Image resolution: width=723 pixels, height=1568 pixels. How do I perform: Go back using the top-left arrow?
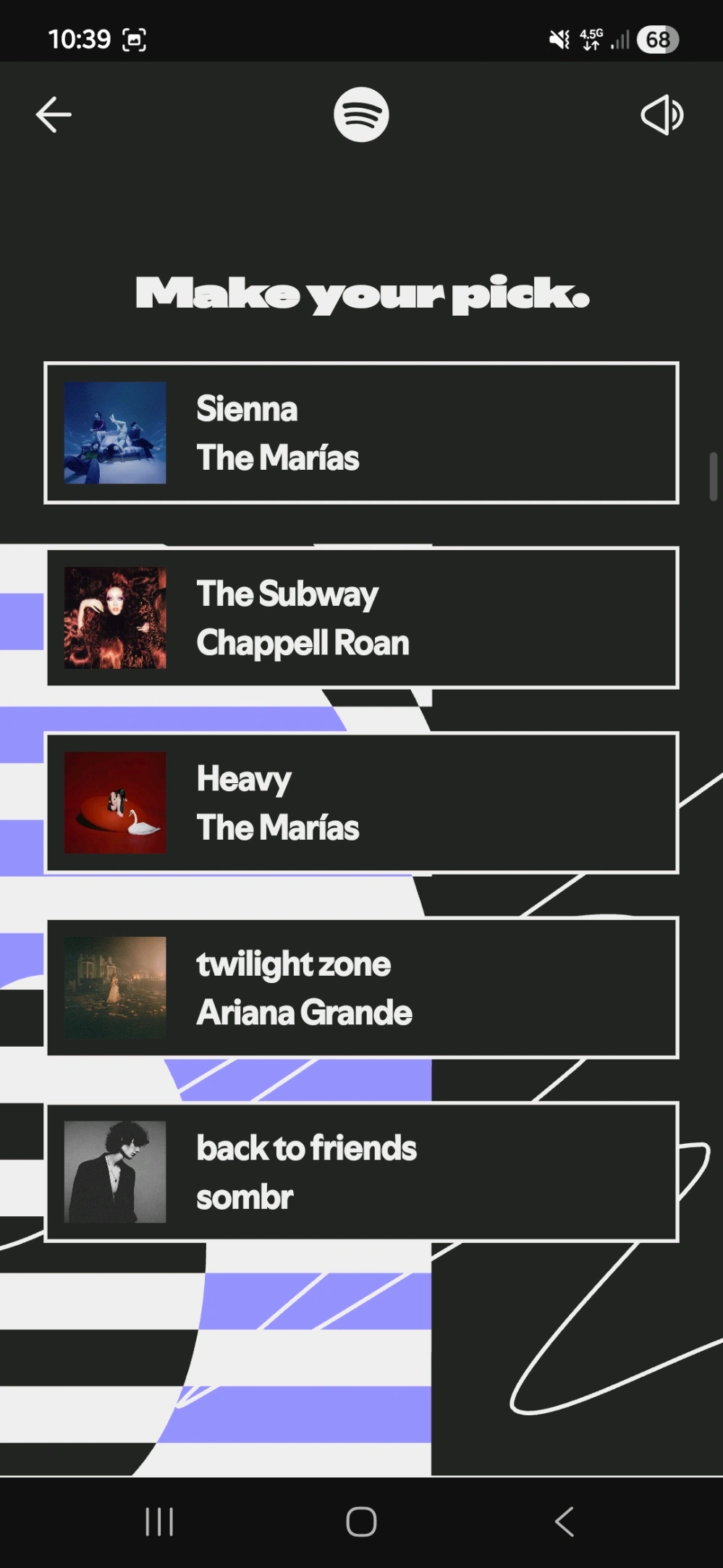tap(54, 115)
